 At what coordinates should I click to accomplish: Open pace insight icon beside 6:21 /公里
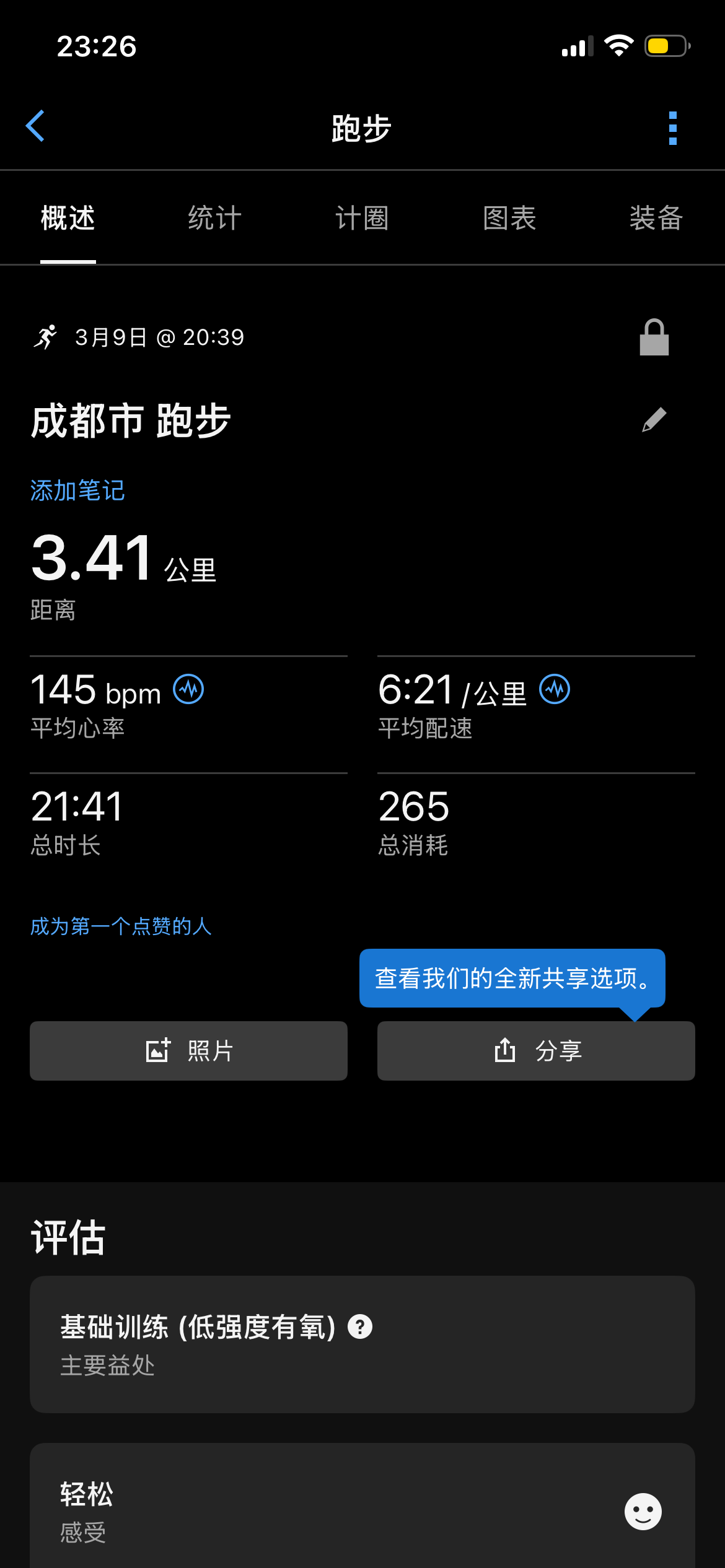555,689
